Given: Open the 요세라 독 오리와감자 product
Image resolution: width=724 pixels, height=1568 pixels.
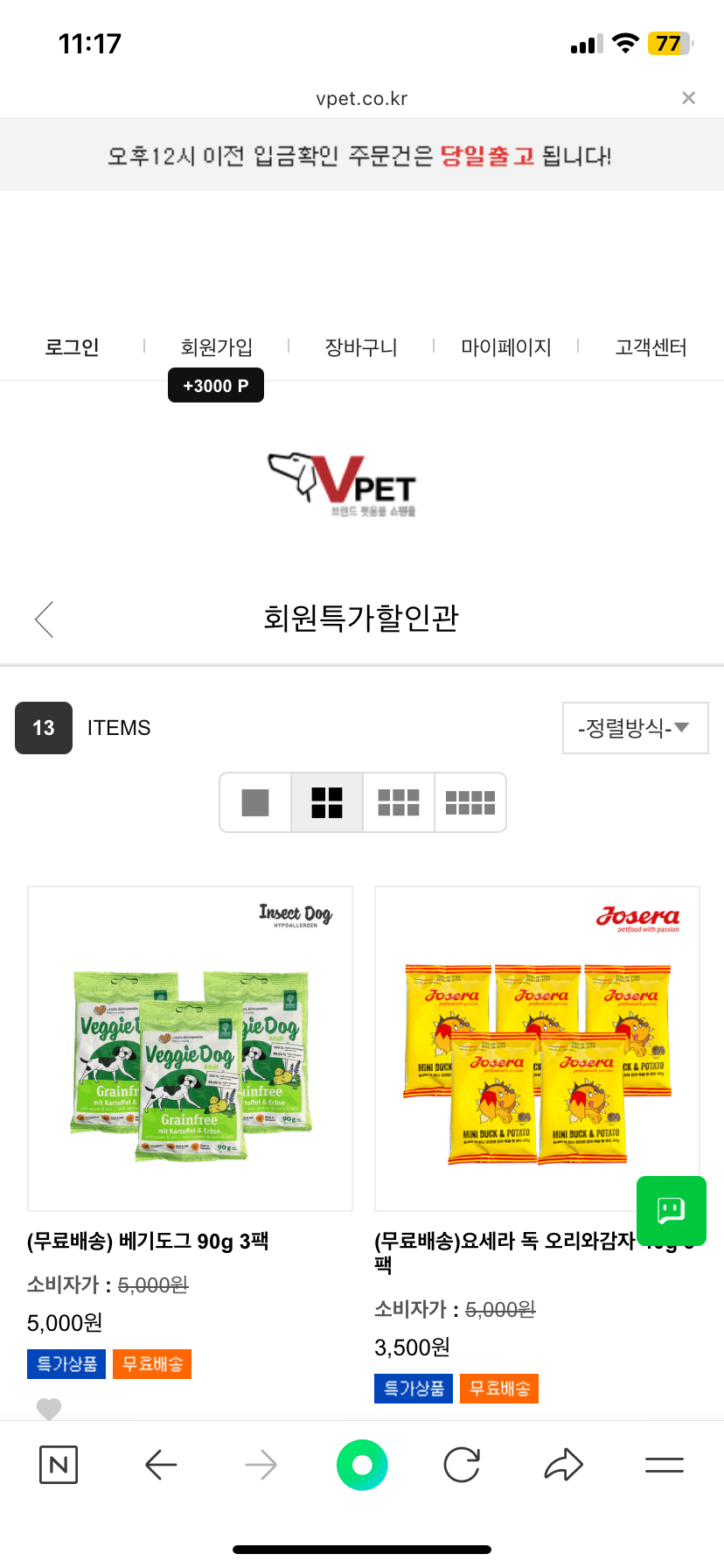Looking at the screenshot, I should point(537,1048).
